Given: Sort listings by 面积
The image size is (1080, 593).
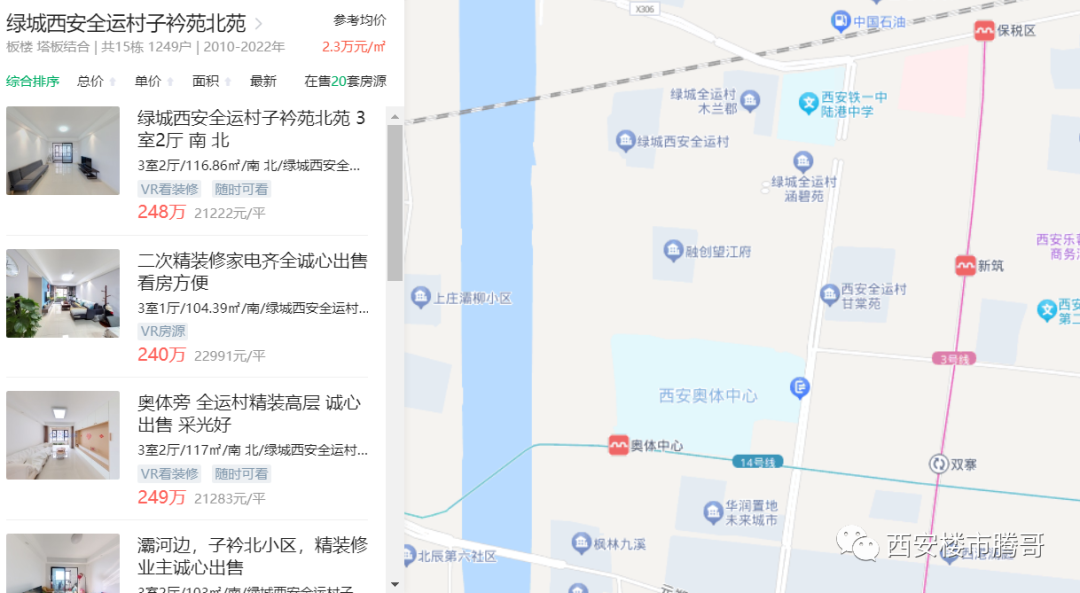Looking at the screenshot, I should pos(209,81).
